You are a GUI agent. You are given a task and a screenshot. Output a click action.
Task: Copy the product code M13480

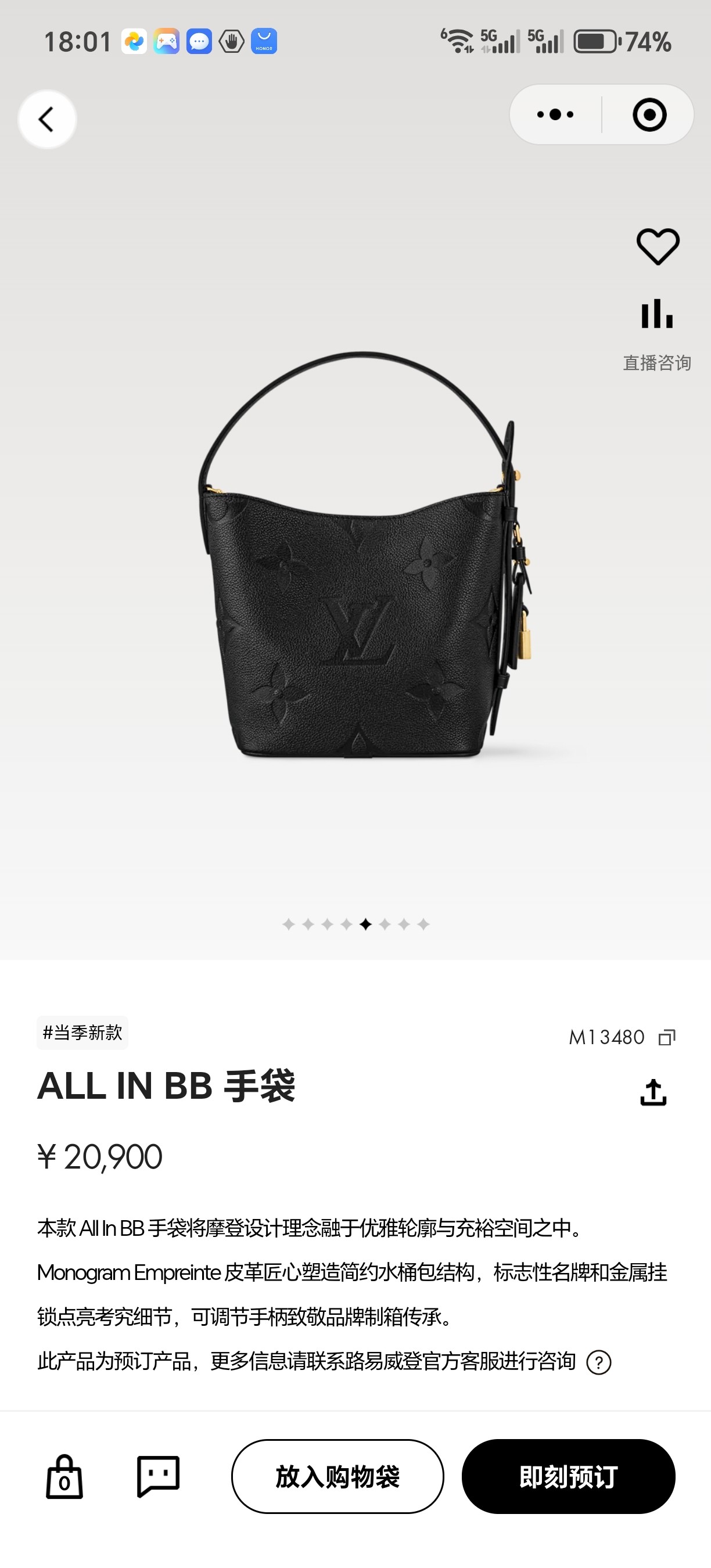667,1037
